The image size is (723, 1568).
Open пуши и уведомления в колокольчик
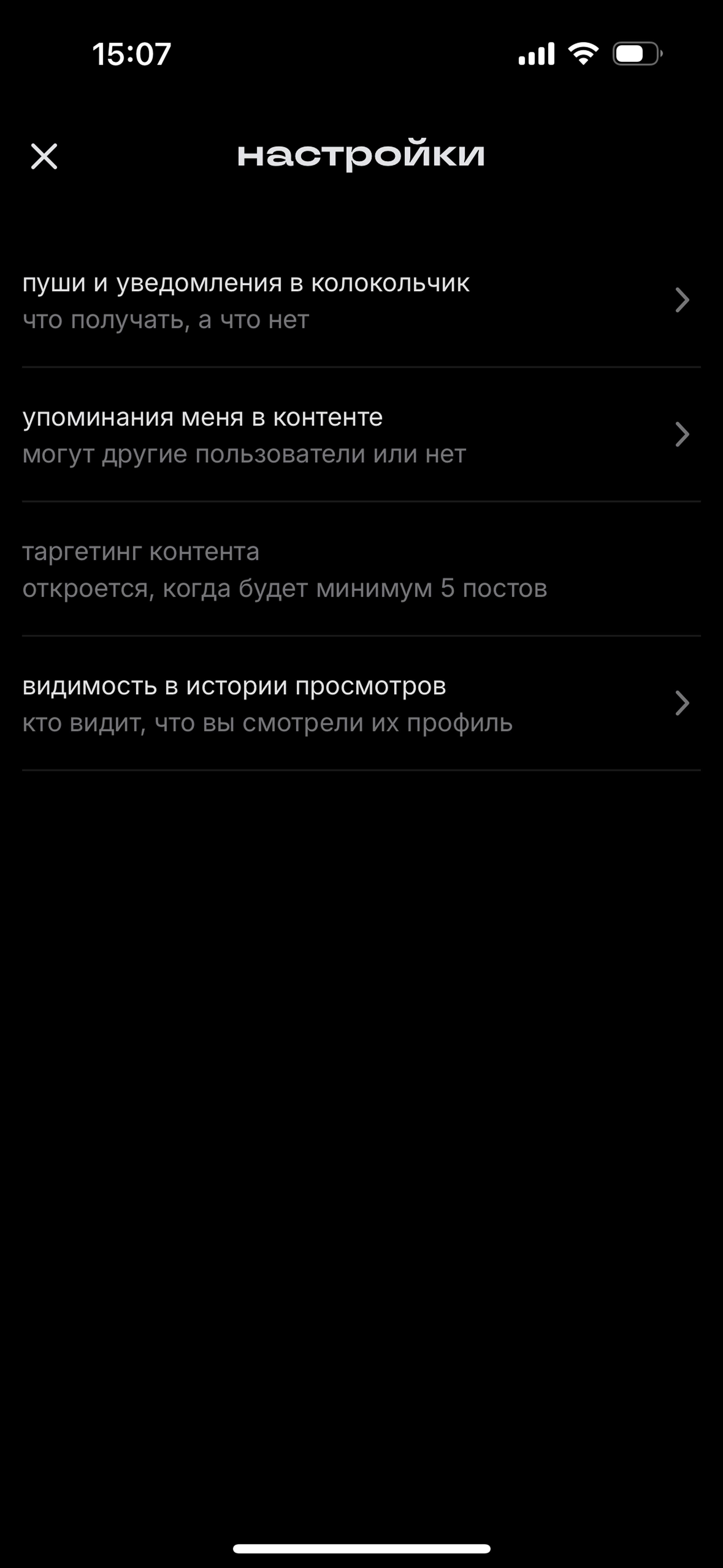(x=361, y=301)
